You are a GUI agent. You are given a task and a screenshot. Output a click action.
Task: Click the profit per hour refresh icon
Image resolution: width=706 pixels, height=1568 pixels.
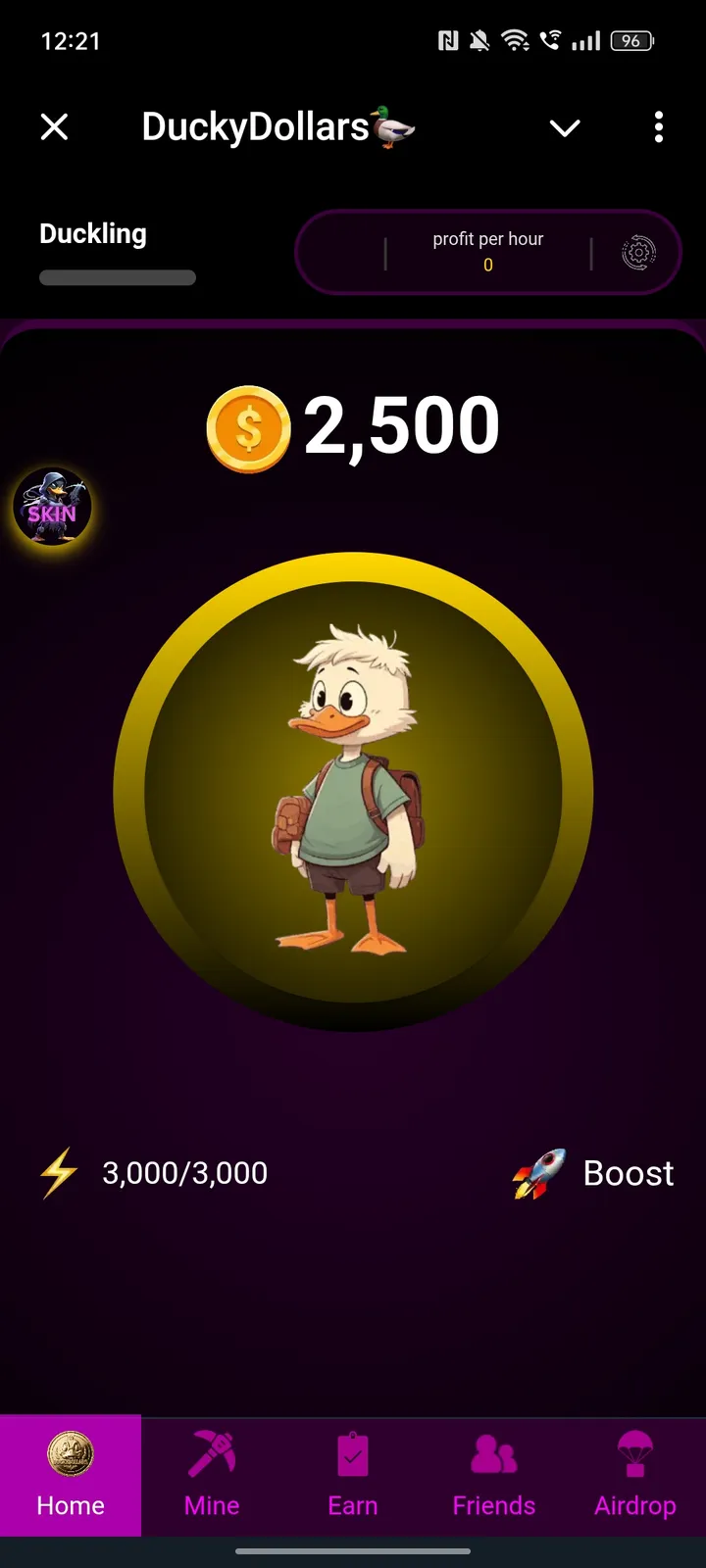tap(638, 252)
